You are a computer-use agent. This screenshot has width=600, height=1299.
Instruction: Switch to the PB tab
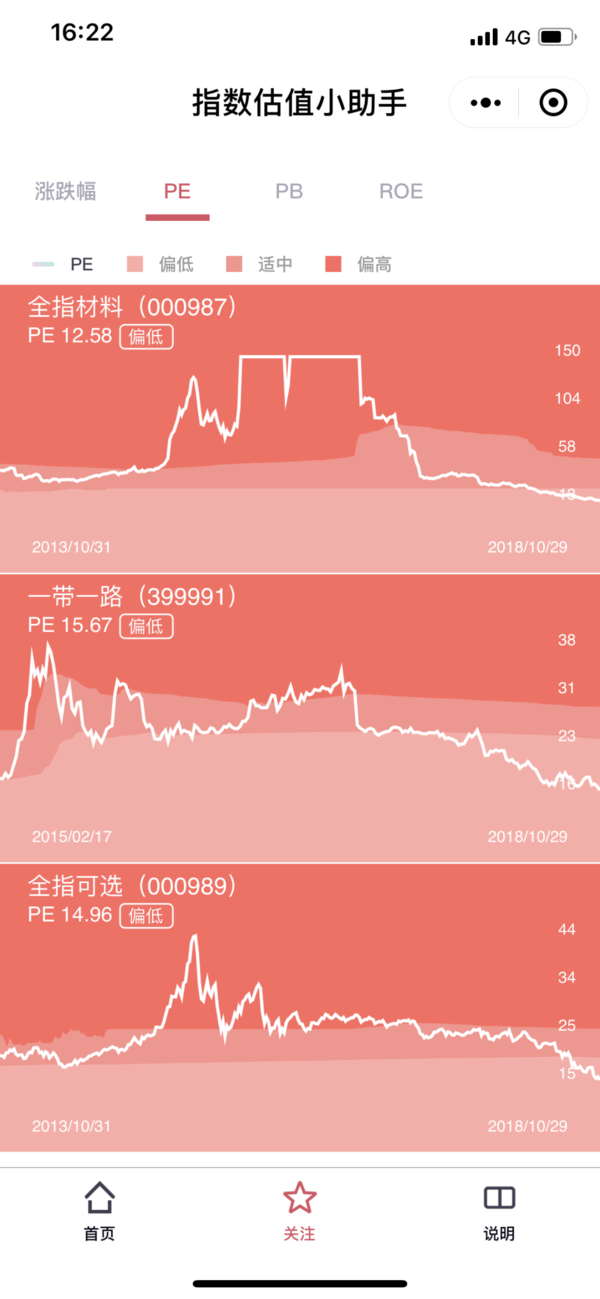click(289, 191)
